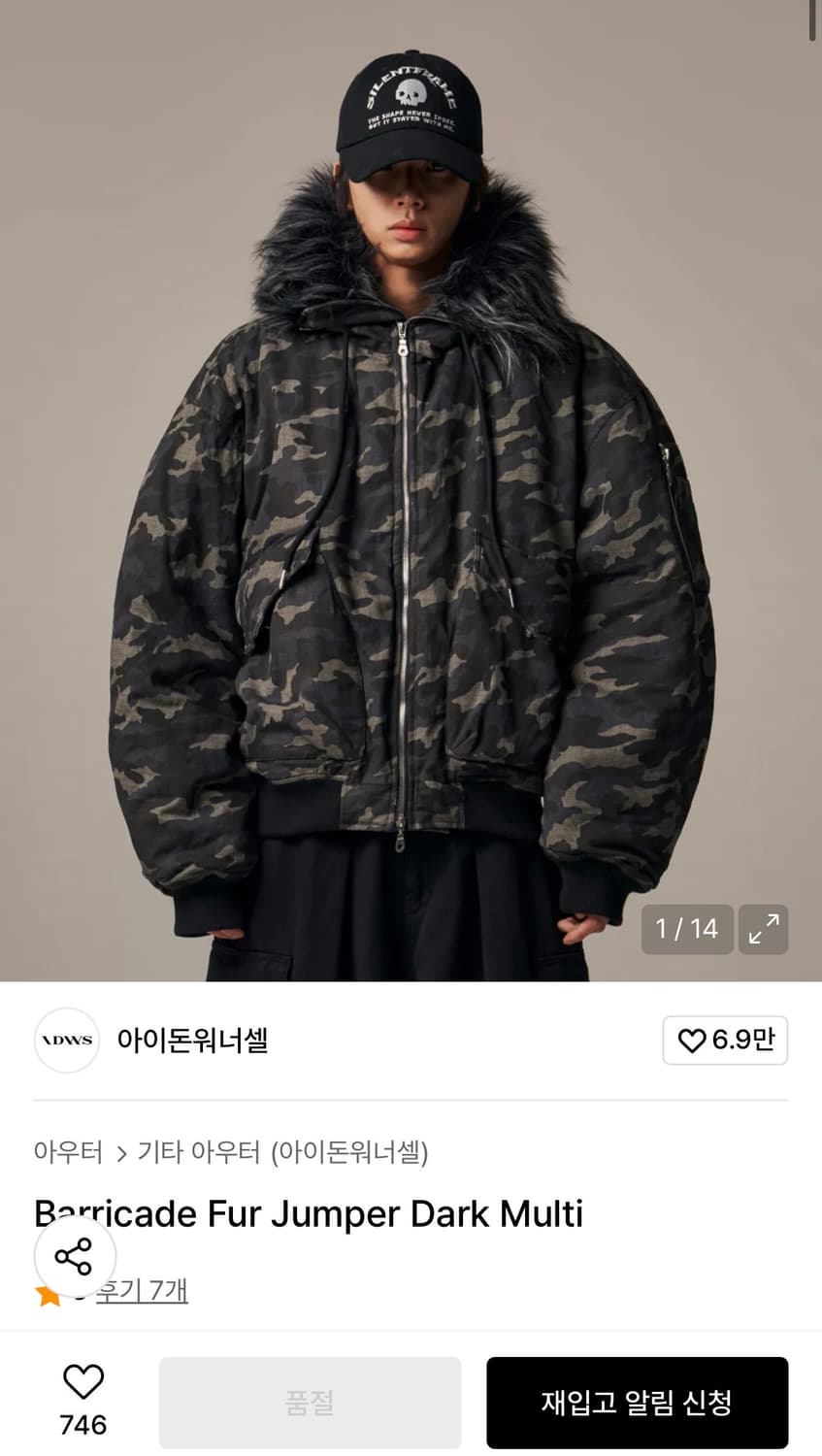822x1456 pixels.
Task: Click the 재입고 알림 신청 restock alert button
Action: click(637, 1402)
